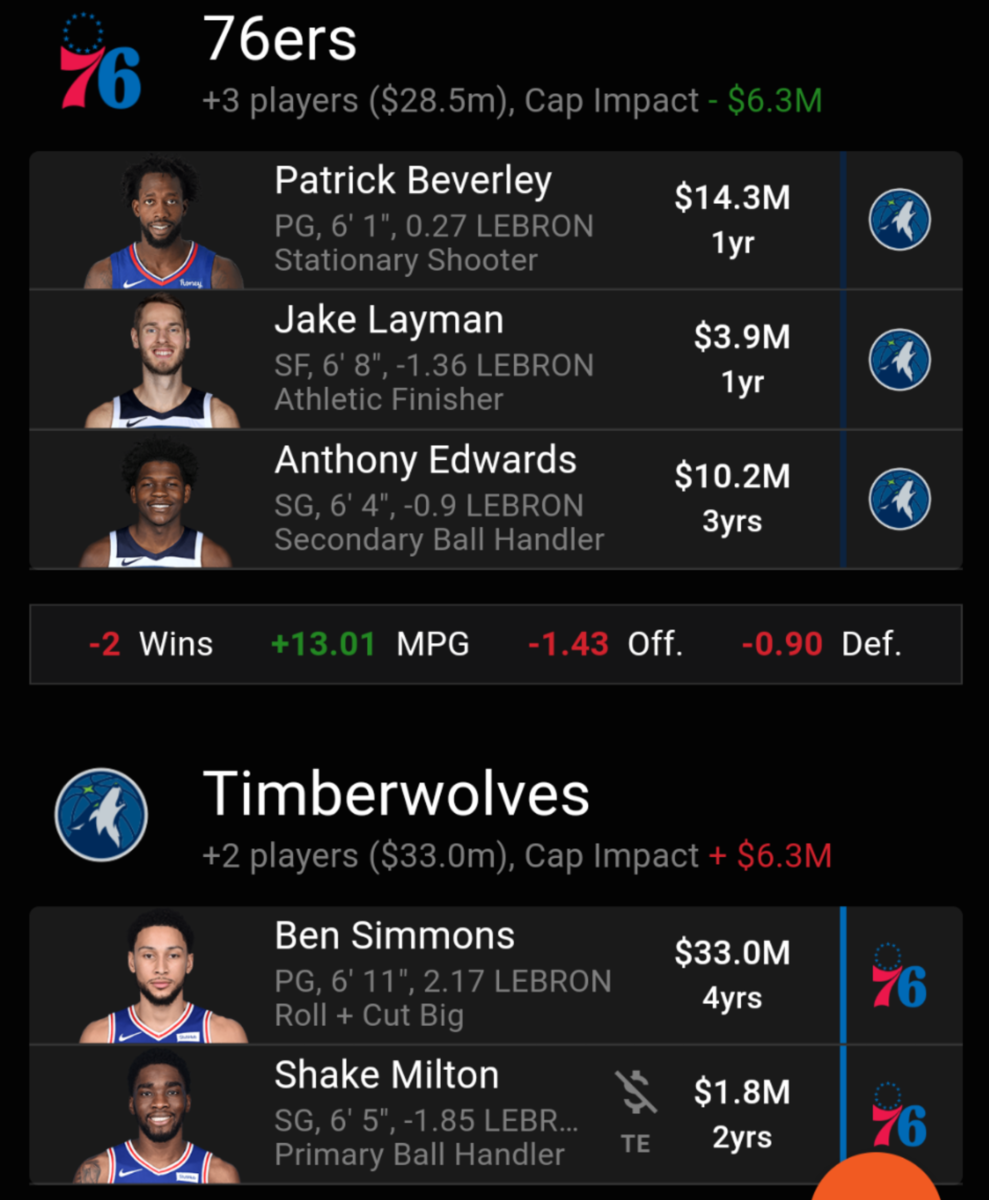Image resolution: width=989 pixels, height=1200 pixels.
Task: Tap the Timberwolves logo beside Jake Layman
Action: click(x=900, y=360)
